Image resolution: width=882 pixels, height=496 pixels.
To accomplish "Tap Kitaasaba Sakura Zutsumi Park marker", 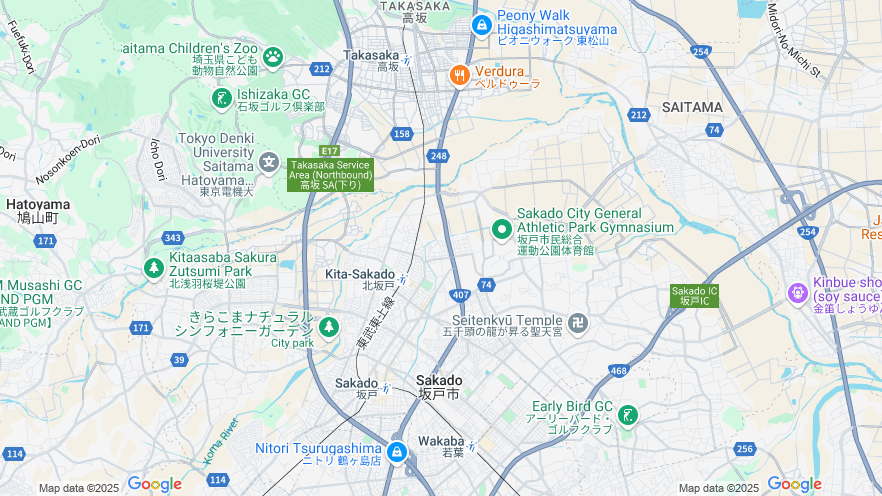I will pyautogui.click(x=153, y=268).
